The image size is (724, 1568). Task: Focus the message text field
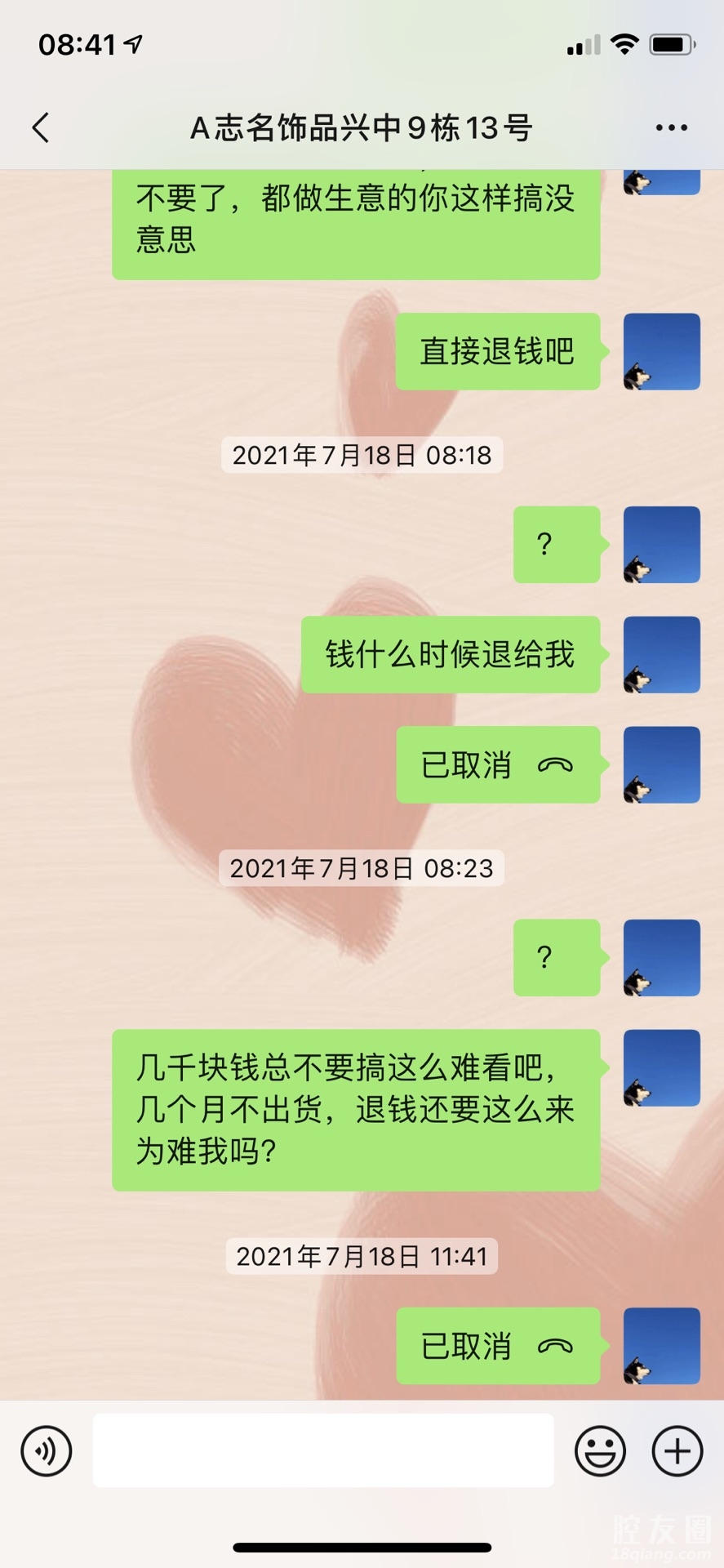[322, 1451]
